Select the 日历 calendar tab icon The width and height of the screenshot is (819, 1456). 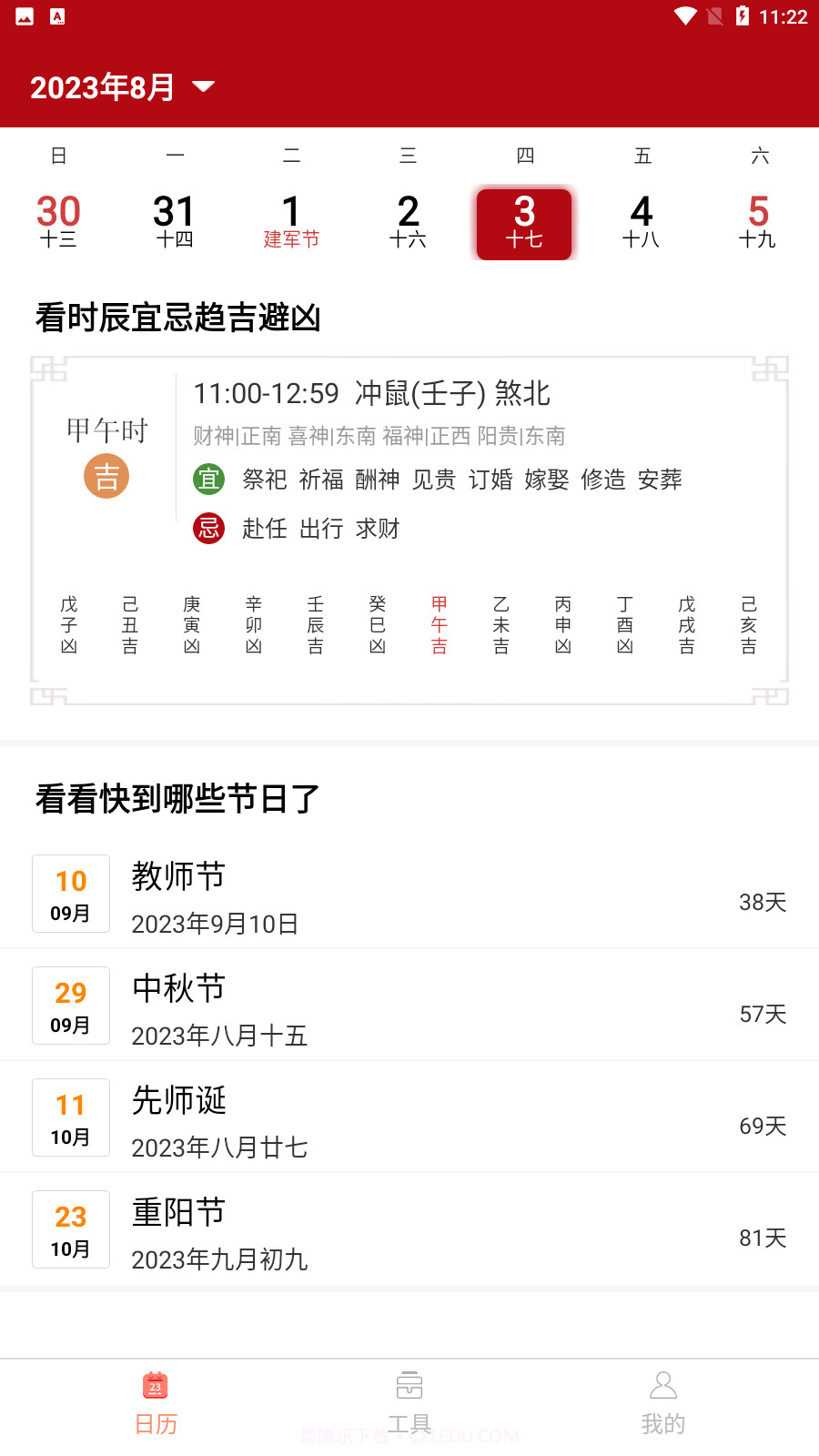point(156,1386)
